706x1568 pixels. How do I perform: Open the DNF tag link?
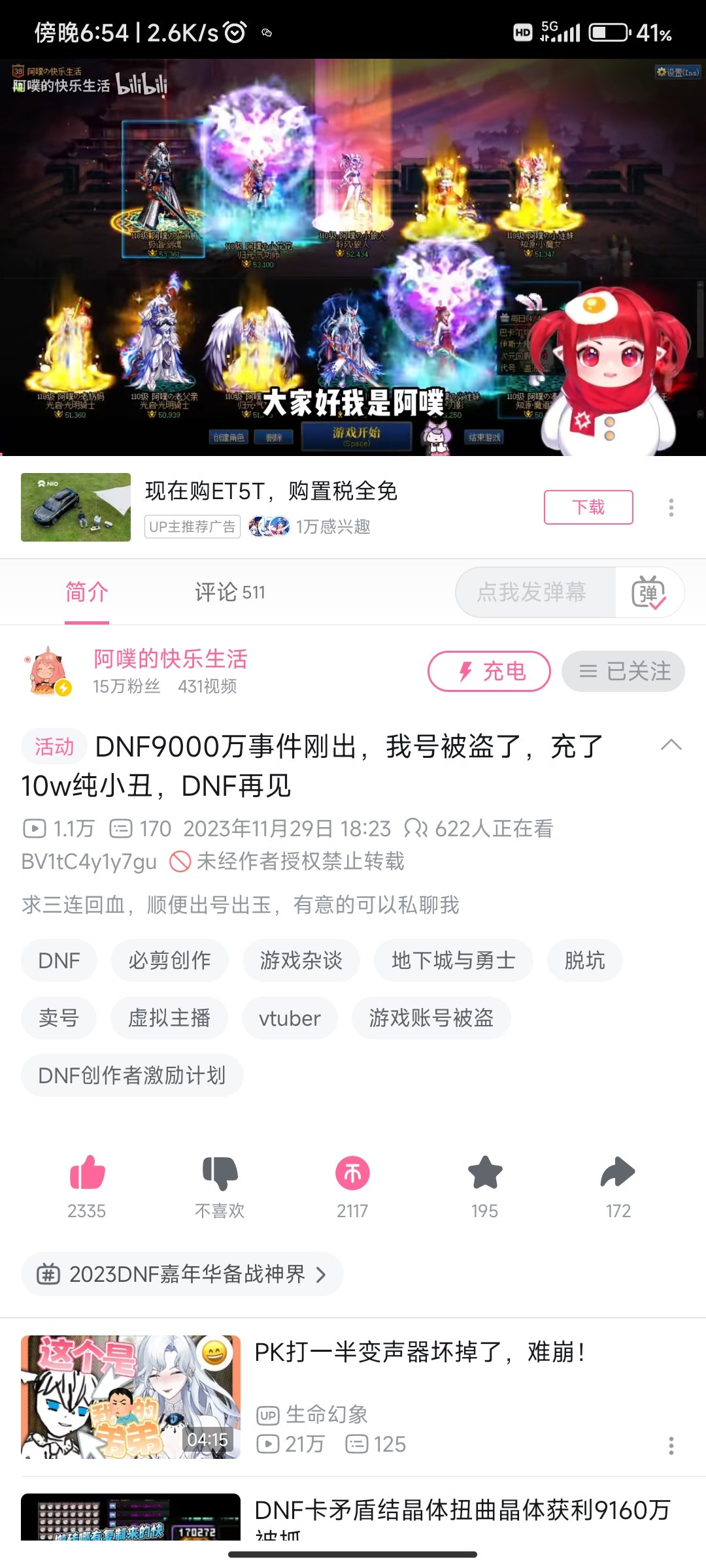click(x=58, y=960)
